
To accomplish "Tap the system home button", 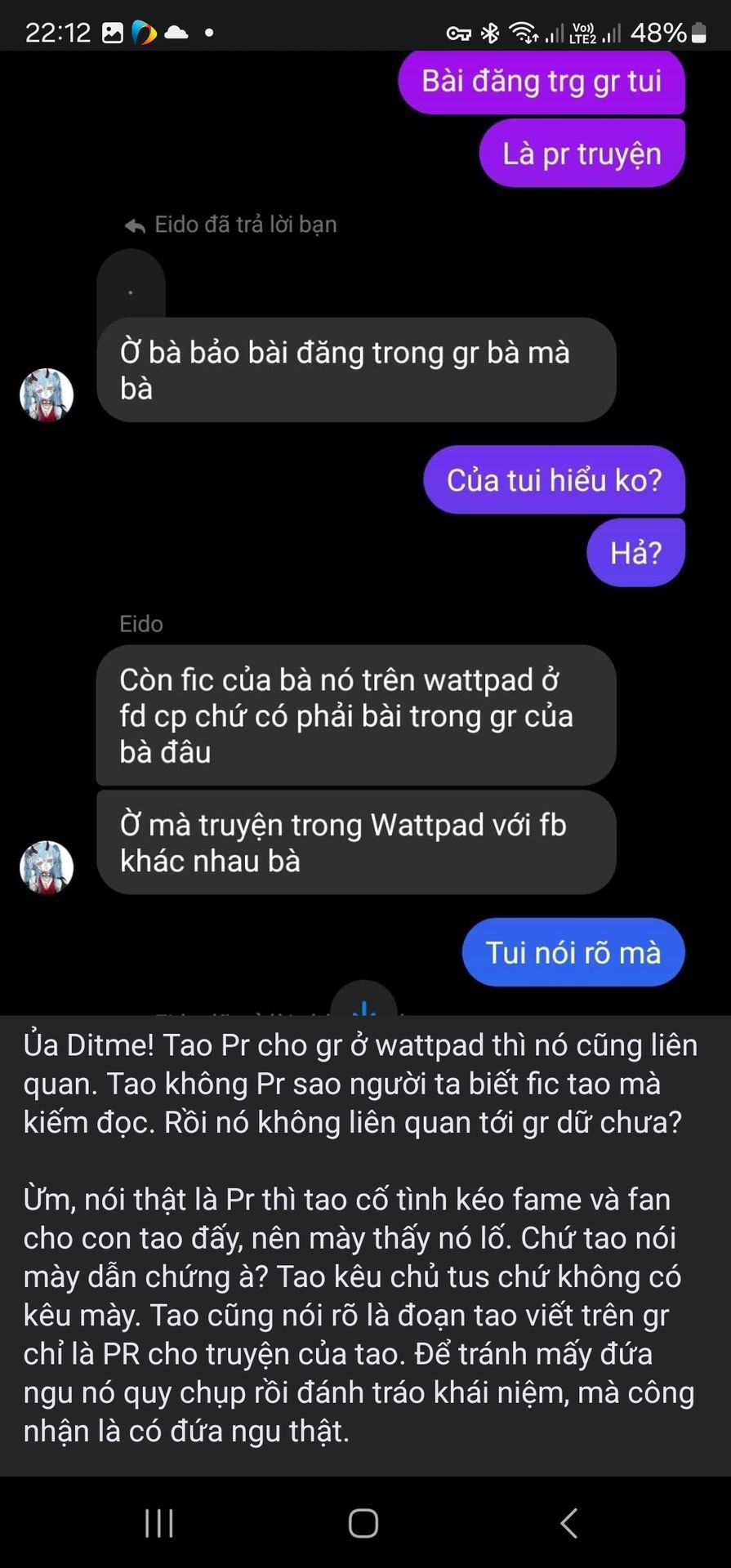I will click(363, 1523).
